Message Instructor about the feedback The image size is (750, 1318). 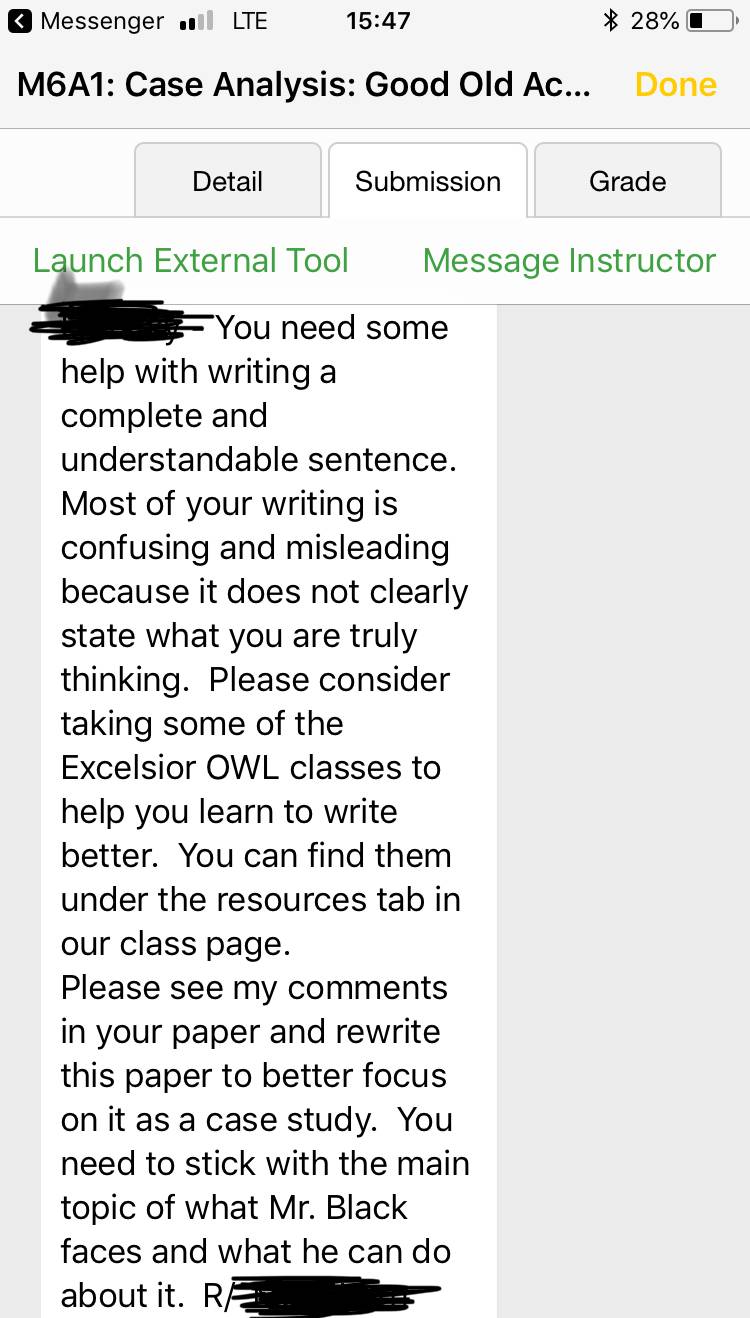pyautogui.click(x=570, y=261)
